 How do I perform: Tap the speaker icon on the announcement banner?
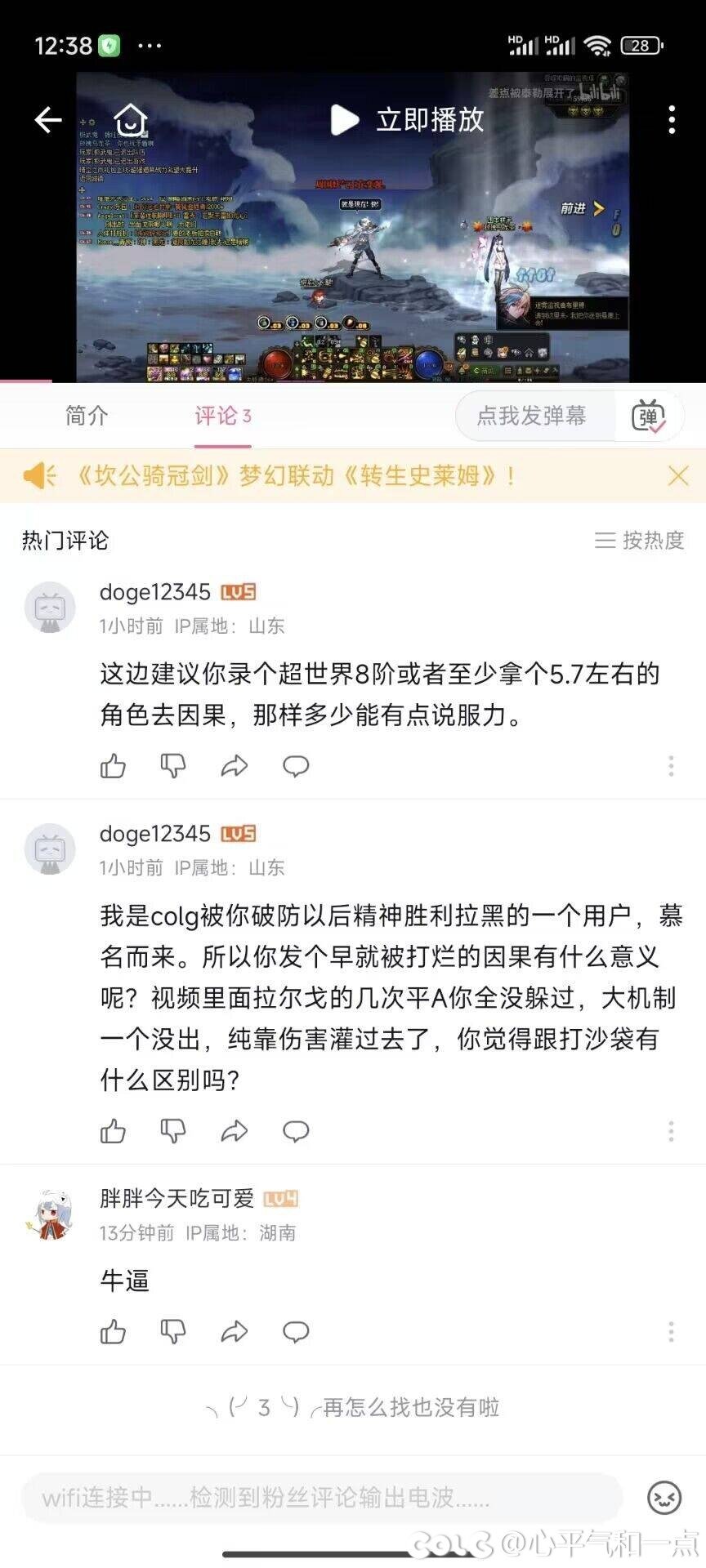pos(41,474)
